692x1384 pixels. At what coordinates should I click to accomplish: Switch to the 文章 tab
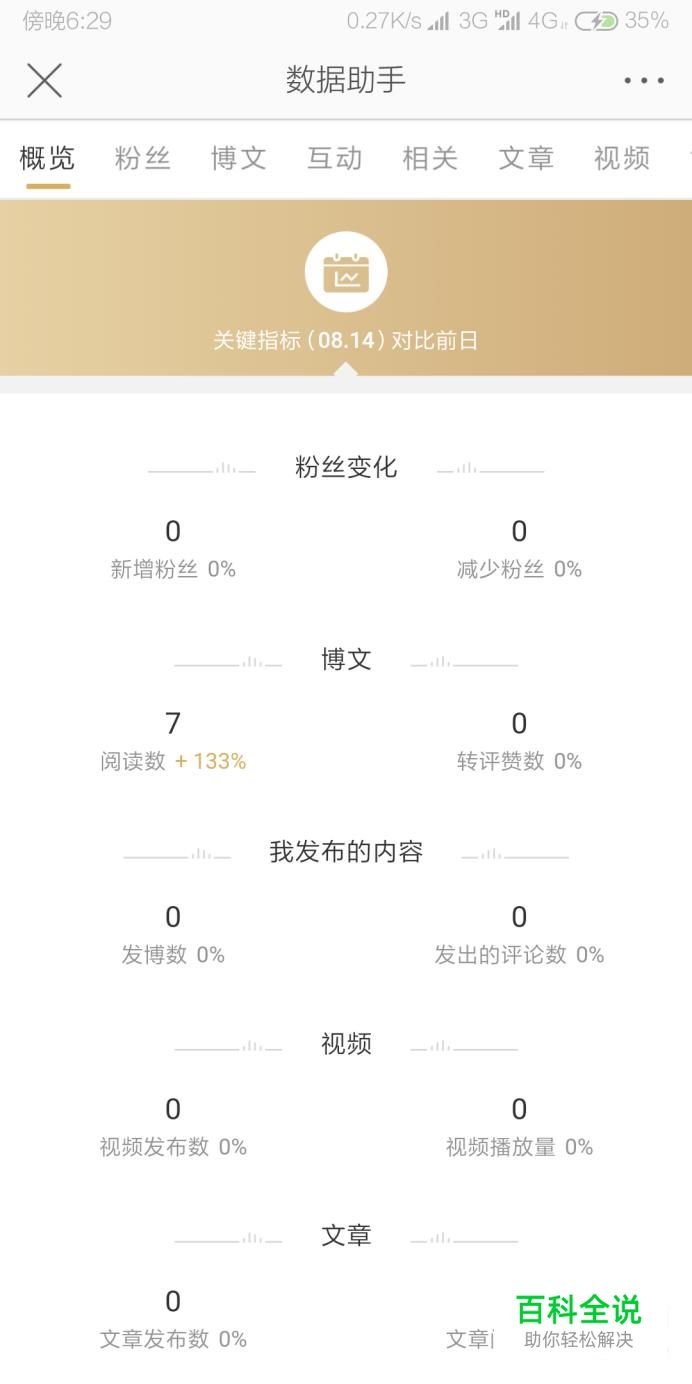[x=526, y=158]
